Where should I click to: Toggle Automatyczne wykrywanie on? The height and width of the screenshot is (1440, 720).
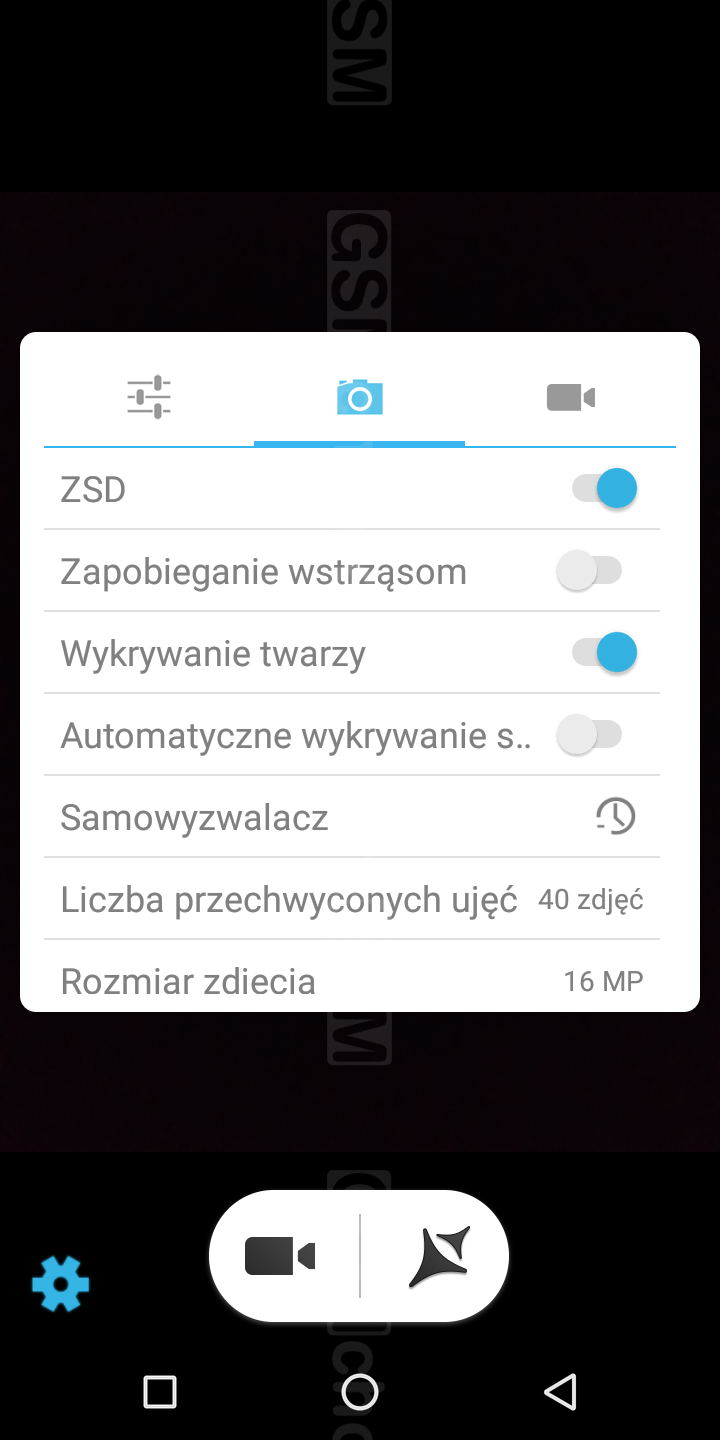coord(590,735)
